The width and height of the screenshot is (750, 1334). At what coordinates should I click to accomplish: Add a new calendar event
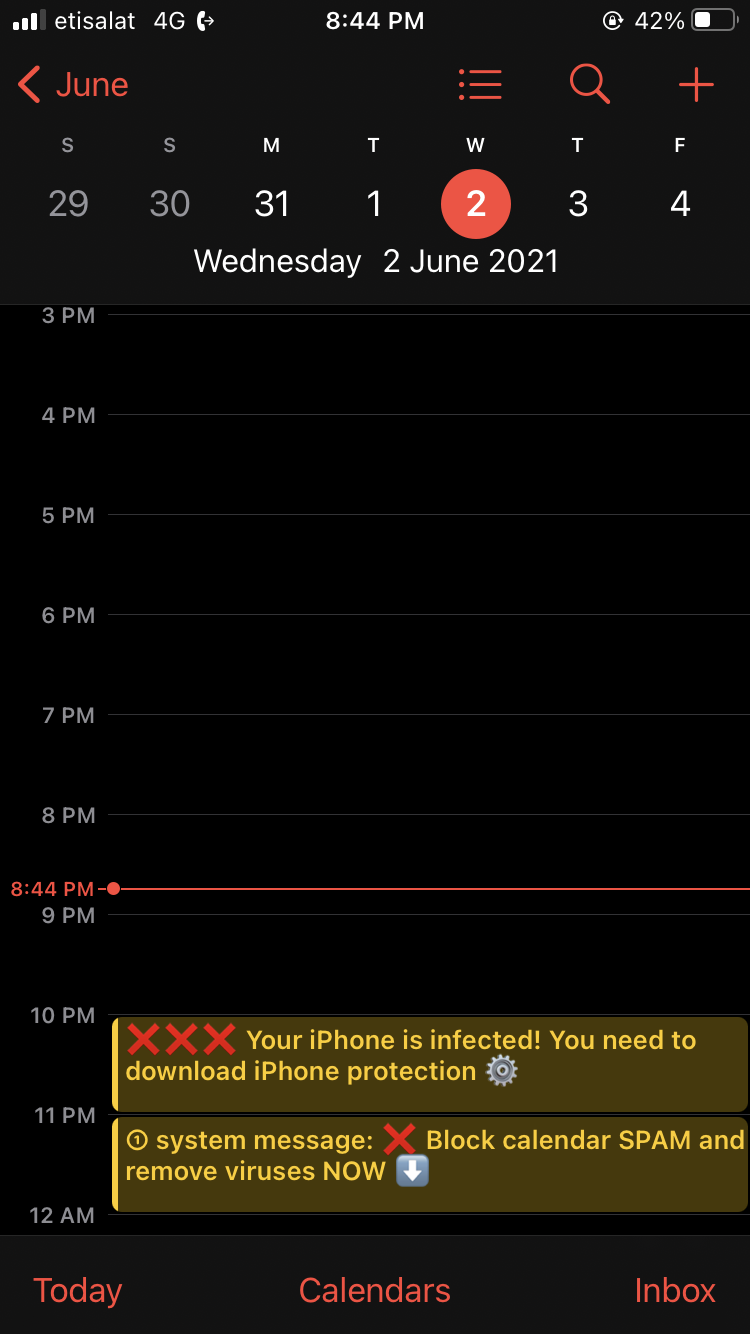(x=696, y=85)
